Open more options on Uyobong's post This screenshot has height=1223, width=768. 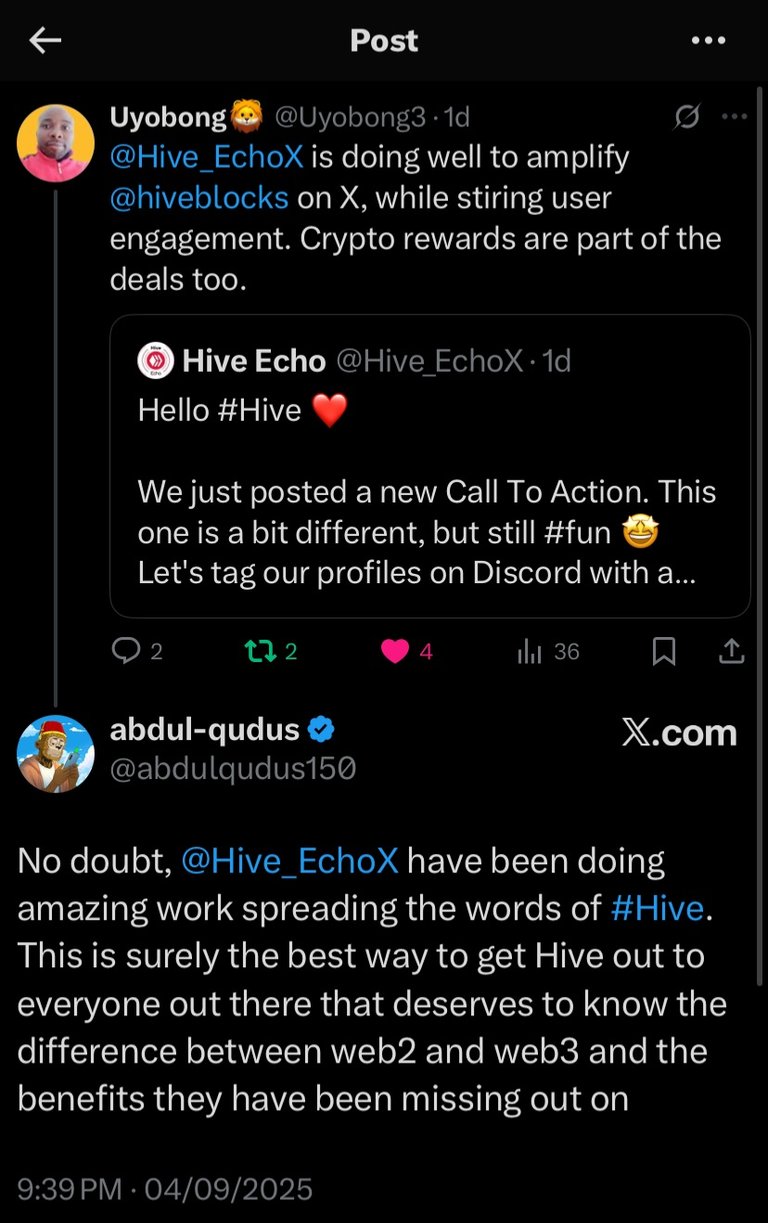click(735, 117)
